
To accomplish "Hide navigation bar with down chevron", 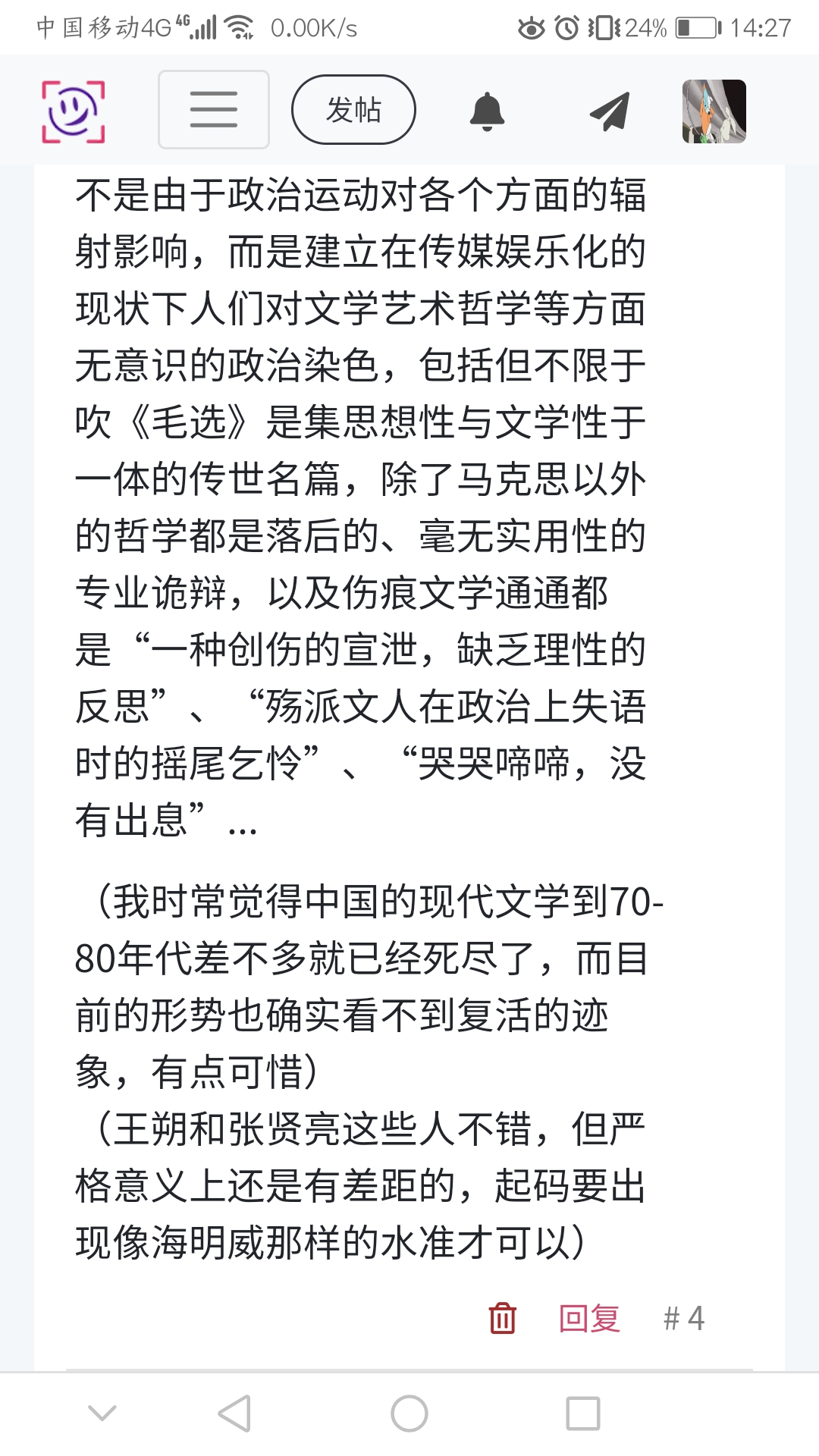I will (102, 1413).
